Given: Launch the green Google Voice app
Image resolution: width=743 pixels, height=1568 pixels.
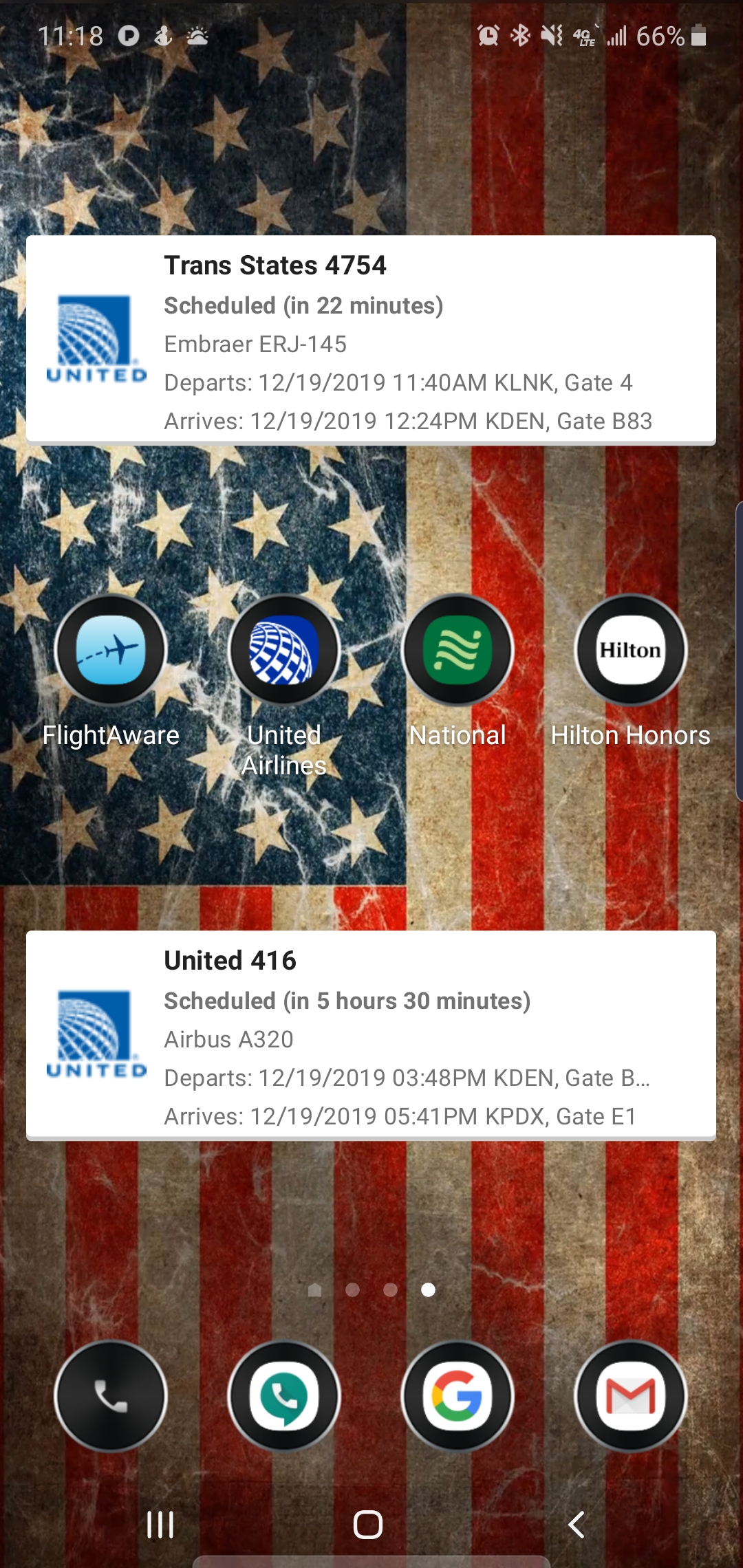Looking at the screenshot, I should [x=284, y=1396].
